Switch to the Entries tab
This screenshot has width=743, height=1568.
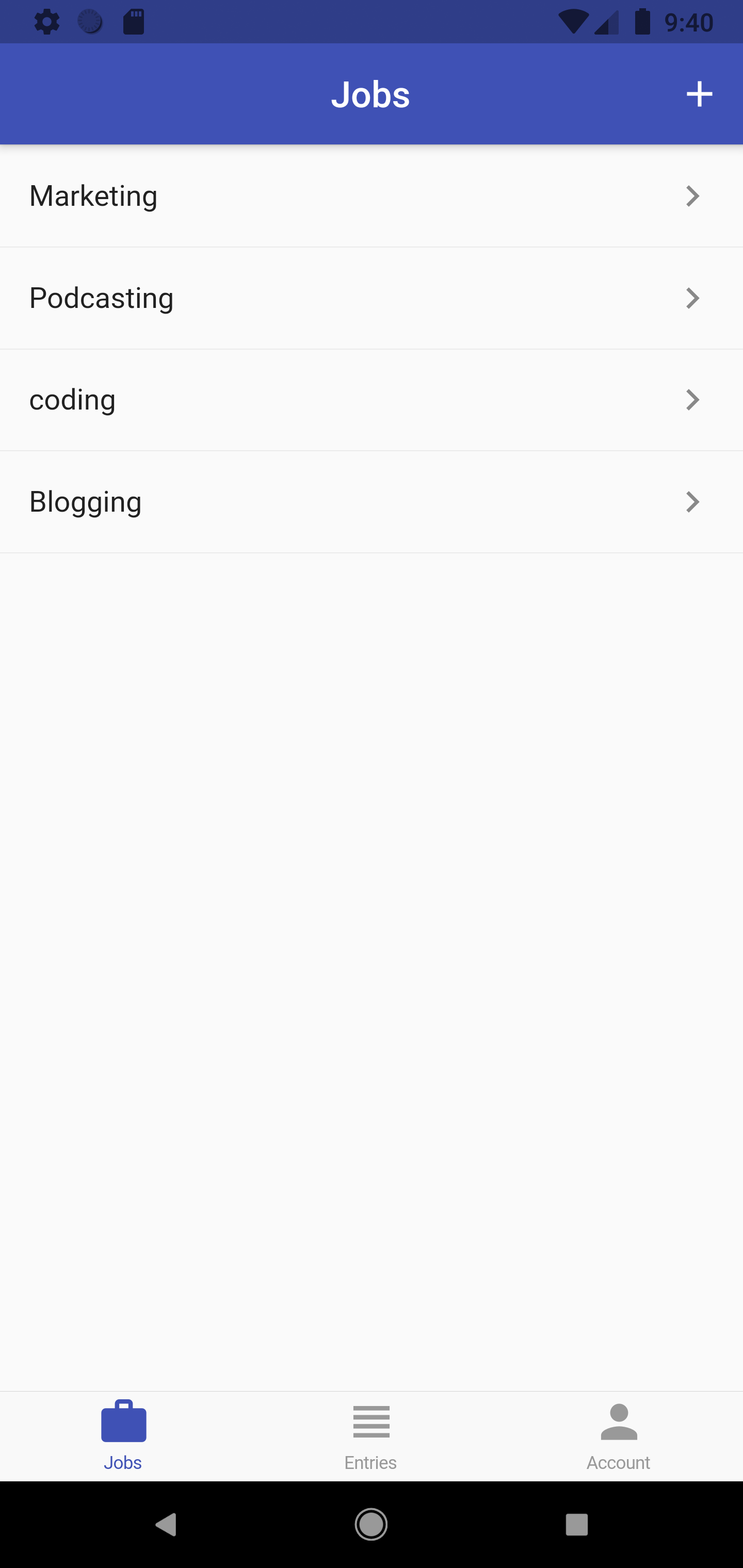(x=371, y=1436)
